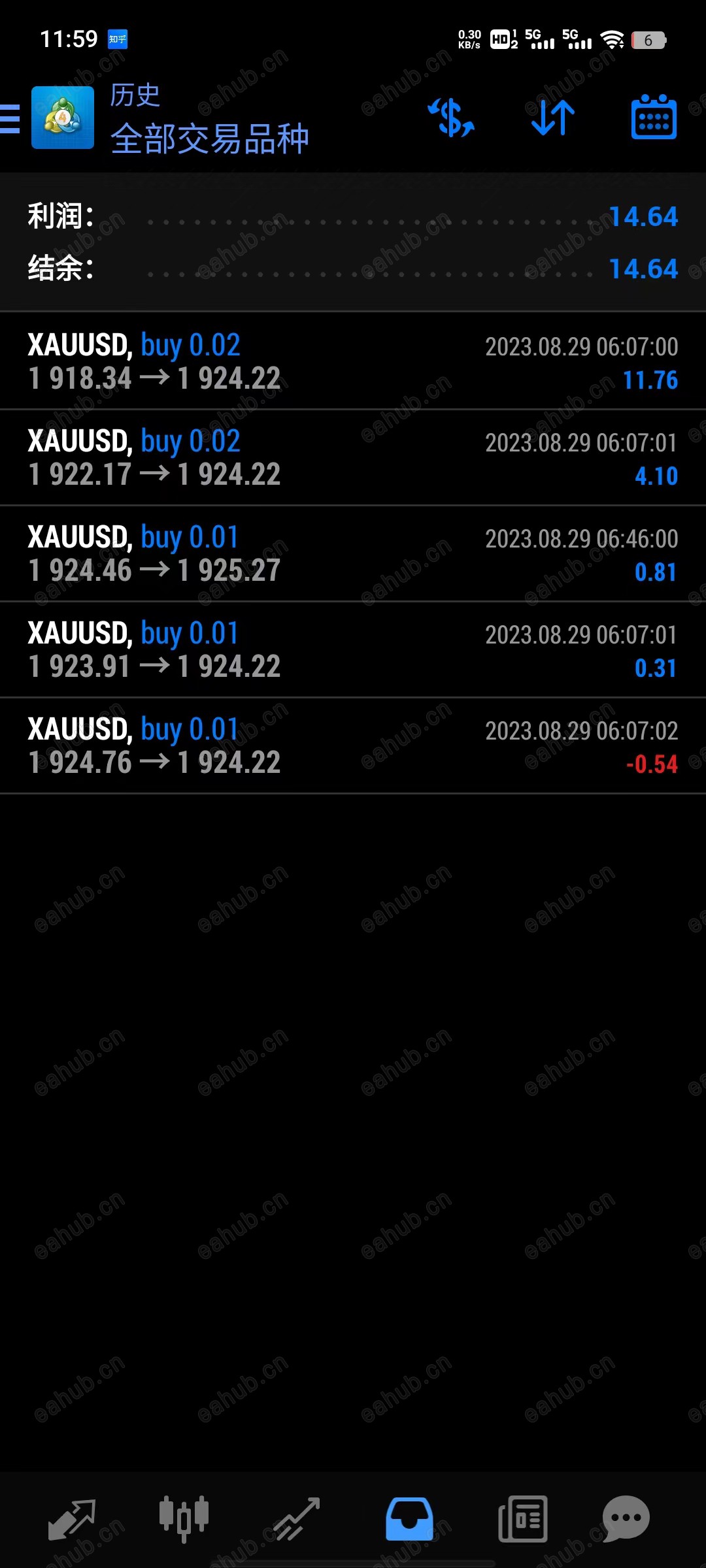
Task: Select the History inbox tab
Action: tap(409, 1518)
